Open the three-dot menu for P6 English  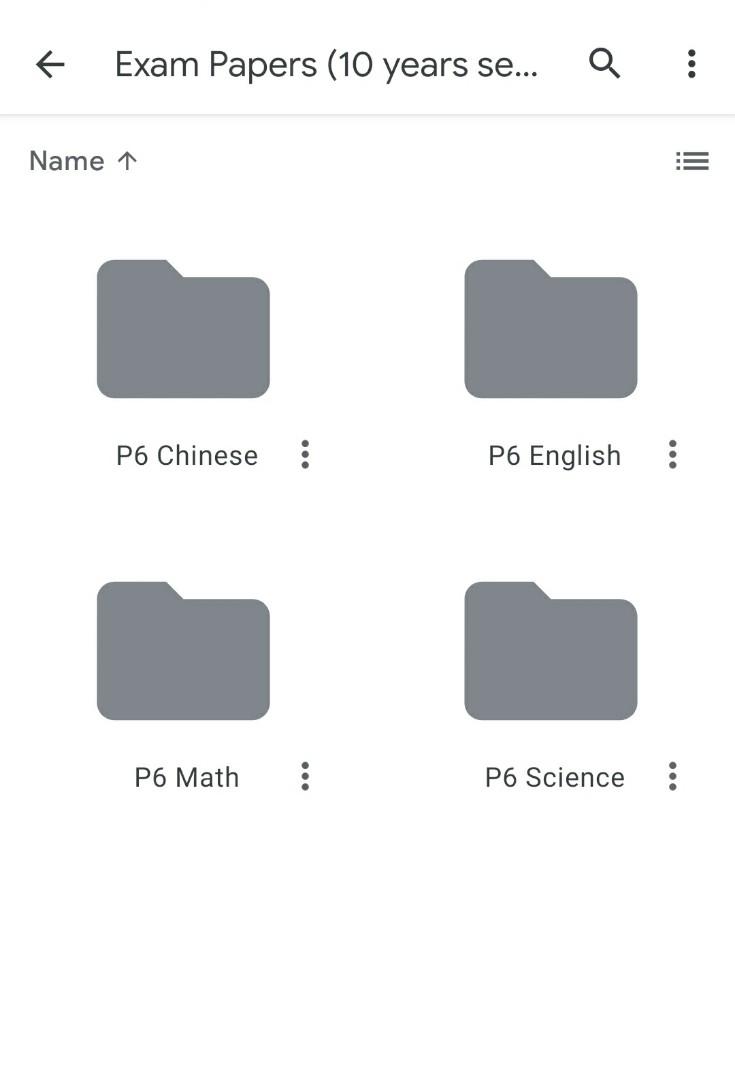672,455
